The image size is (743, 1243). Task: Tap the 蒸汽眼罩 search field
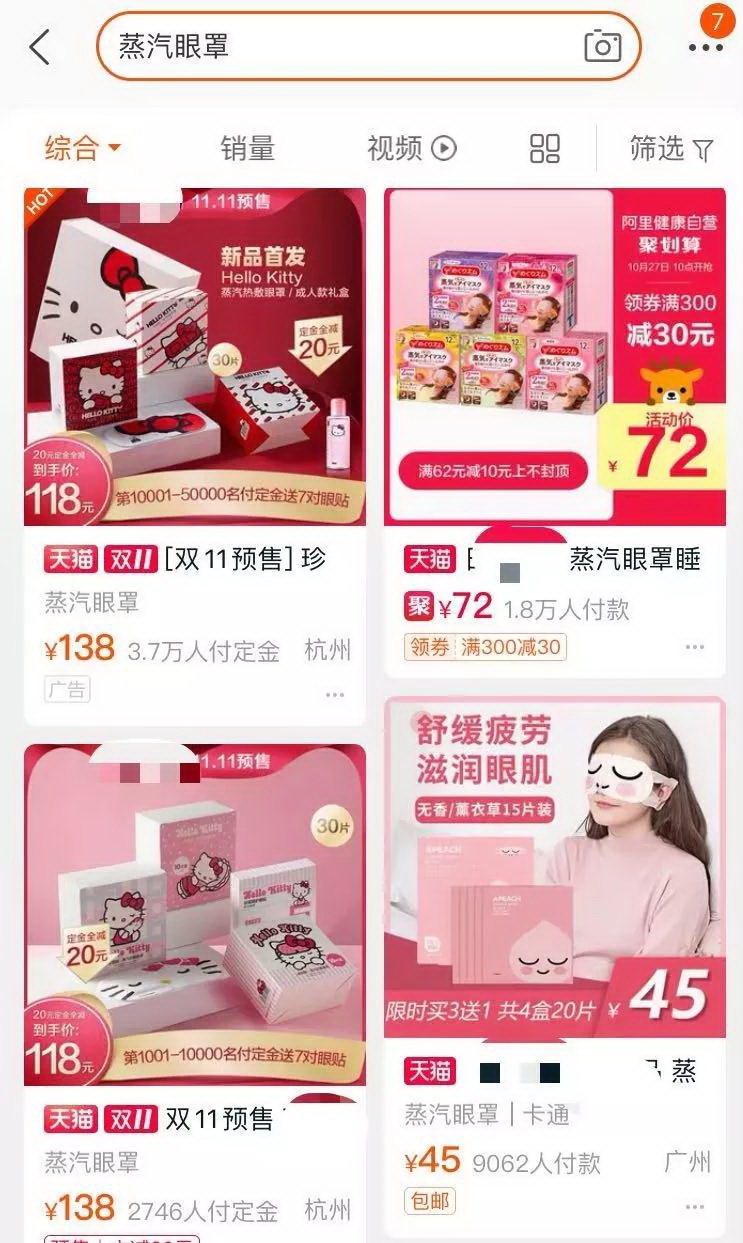[340, 47]
